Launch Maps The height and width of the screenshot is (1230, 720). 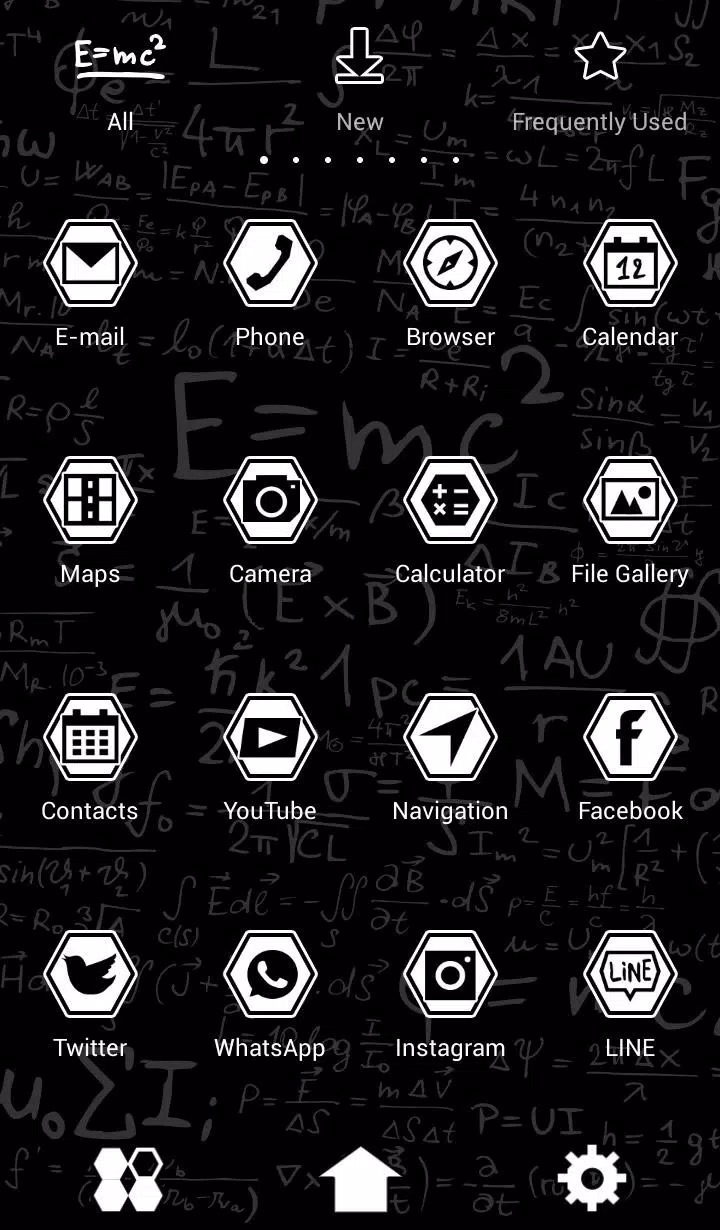coord(90,522)
